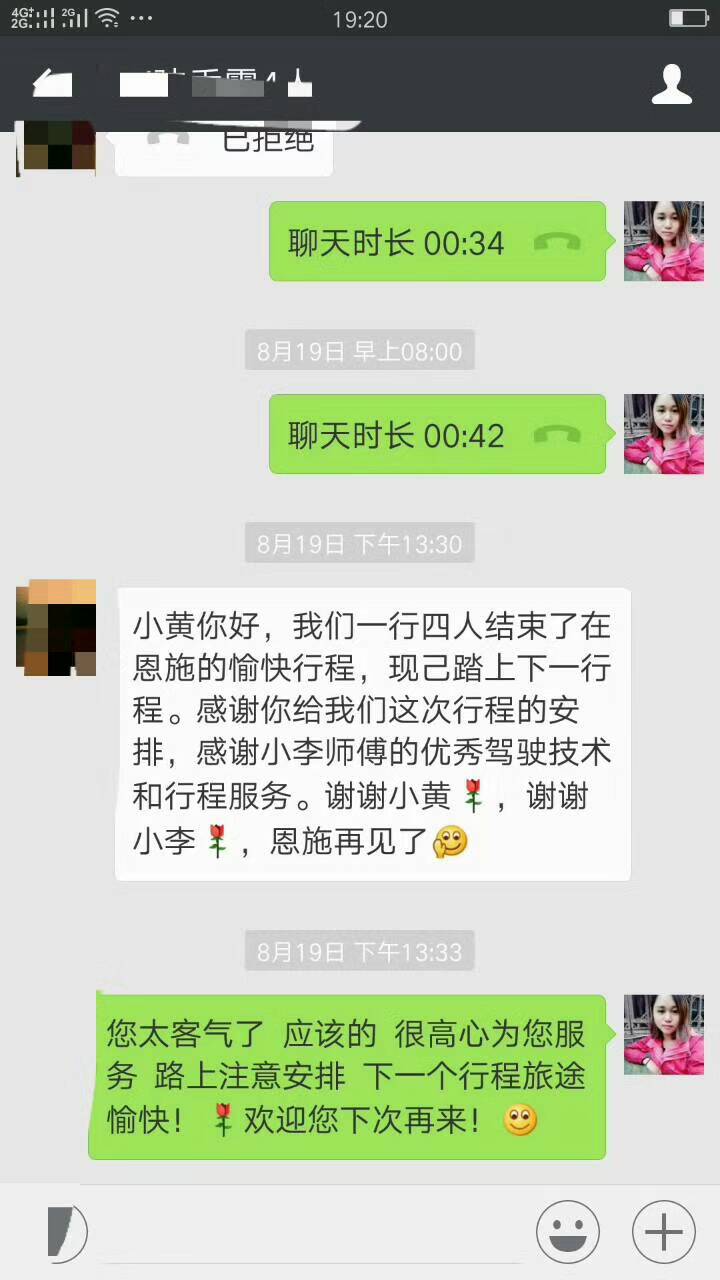Switch to voice message input
This screenshot has width=720, height=1280.
[66, 1232]
